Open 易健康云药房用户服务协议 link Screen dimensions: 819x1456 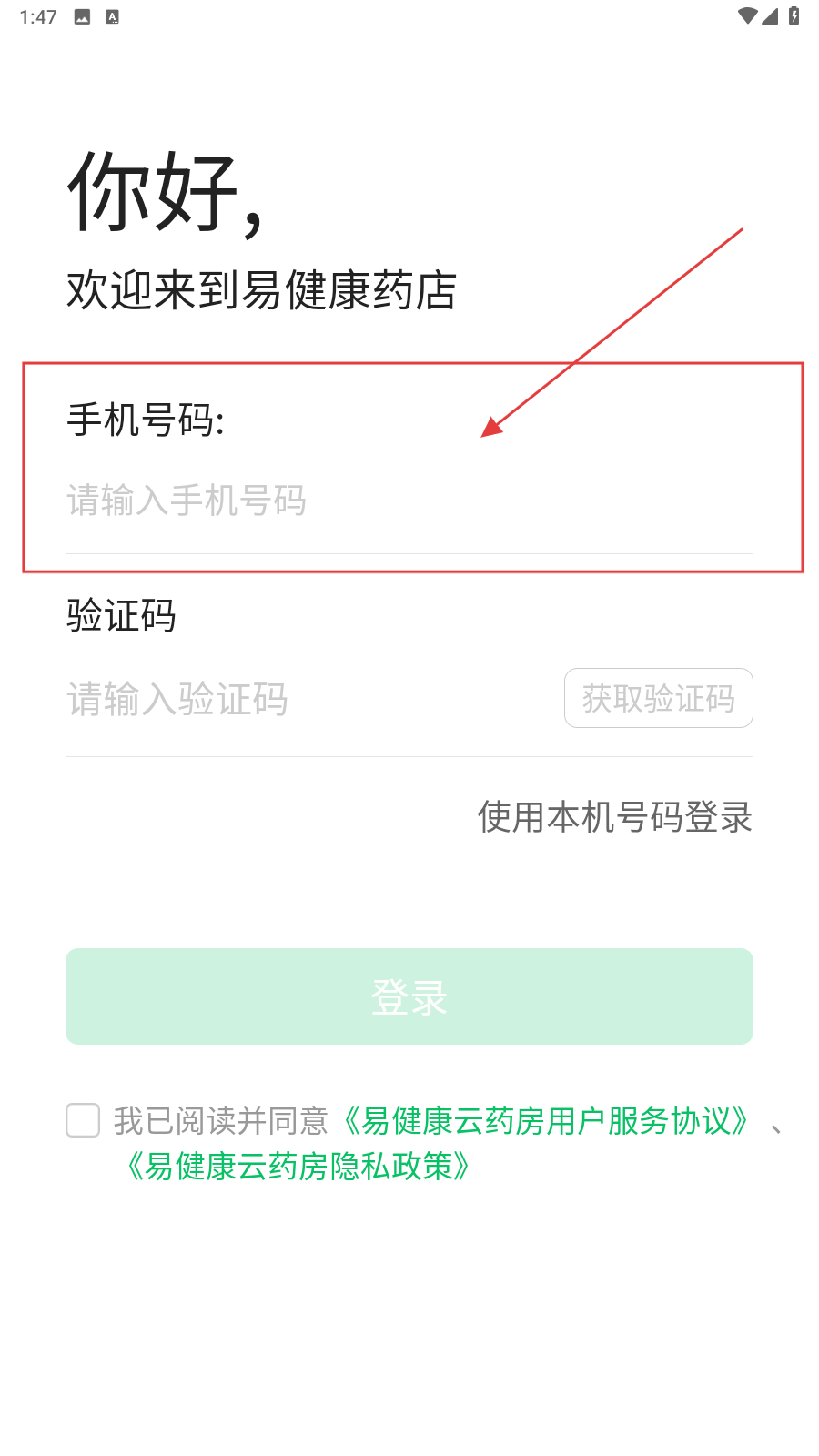pyautogui.click(x=546, y=1121)
